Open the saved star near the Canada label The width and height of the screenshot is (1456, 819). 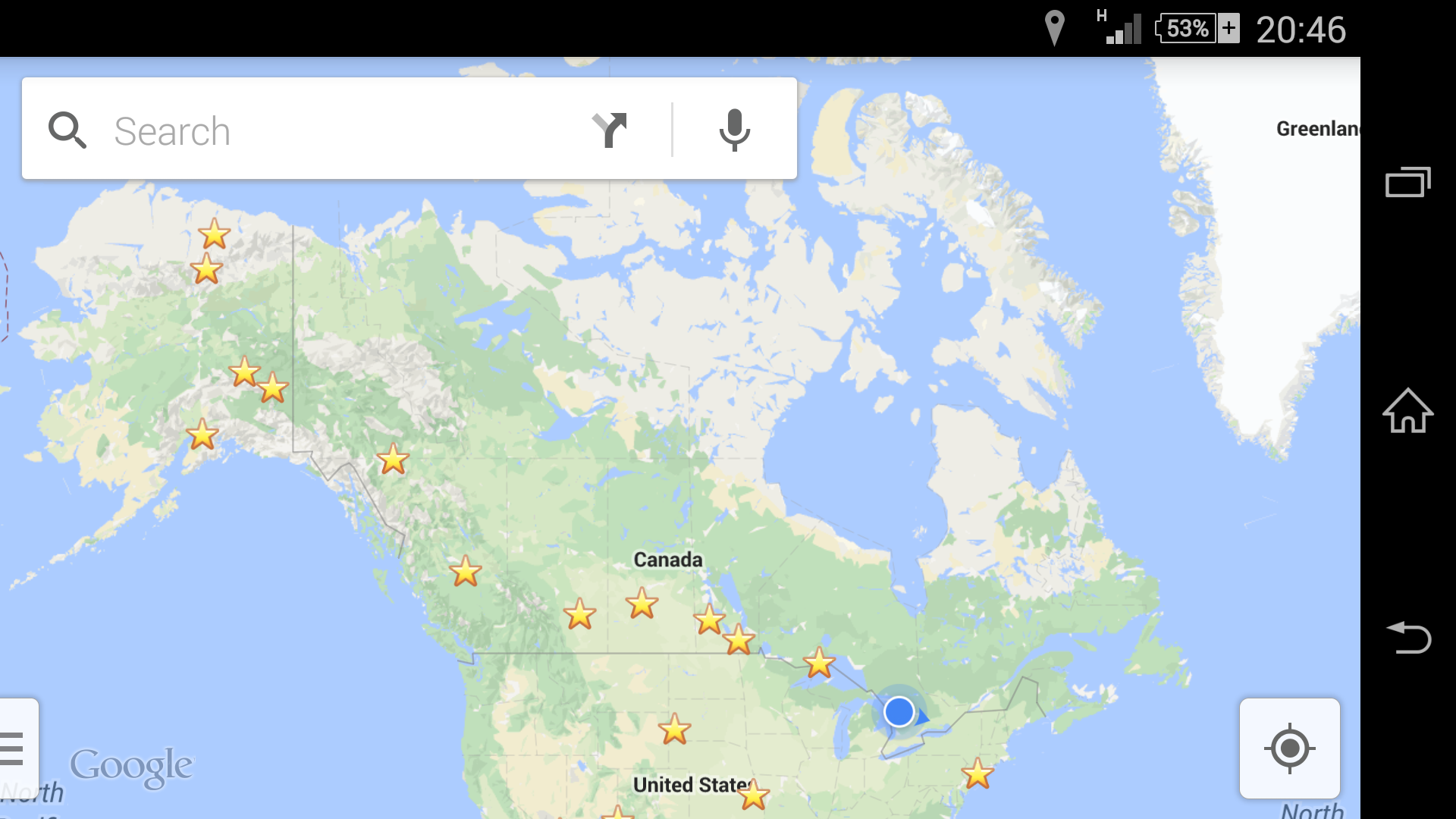642,604
